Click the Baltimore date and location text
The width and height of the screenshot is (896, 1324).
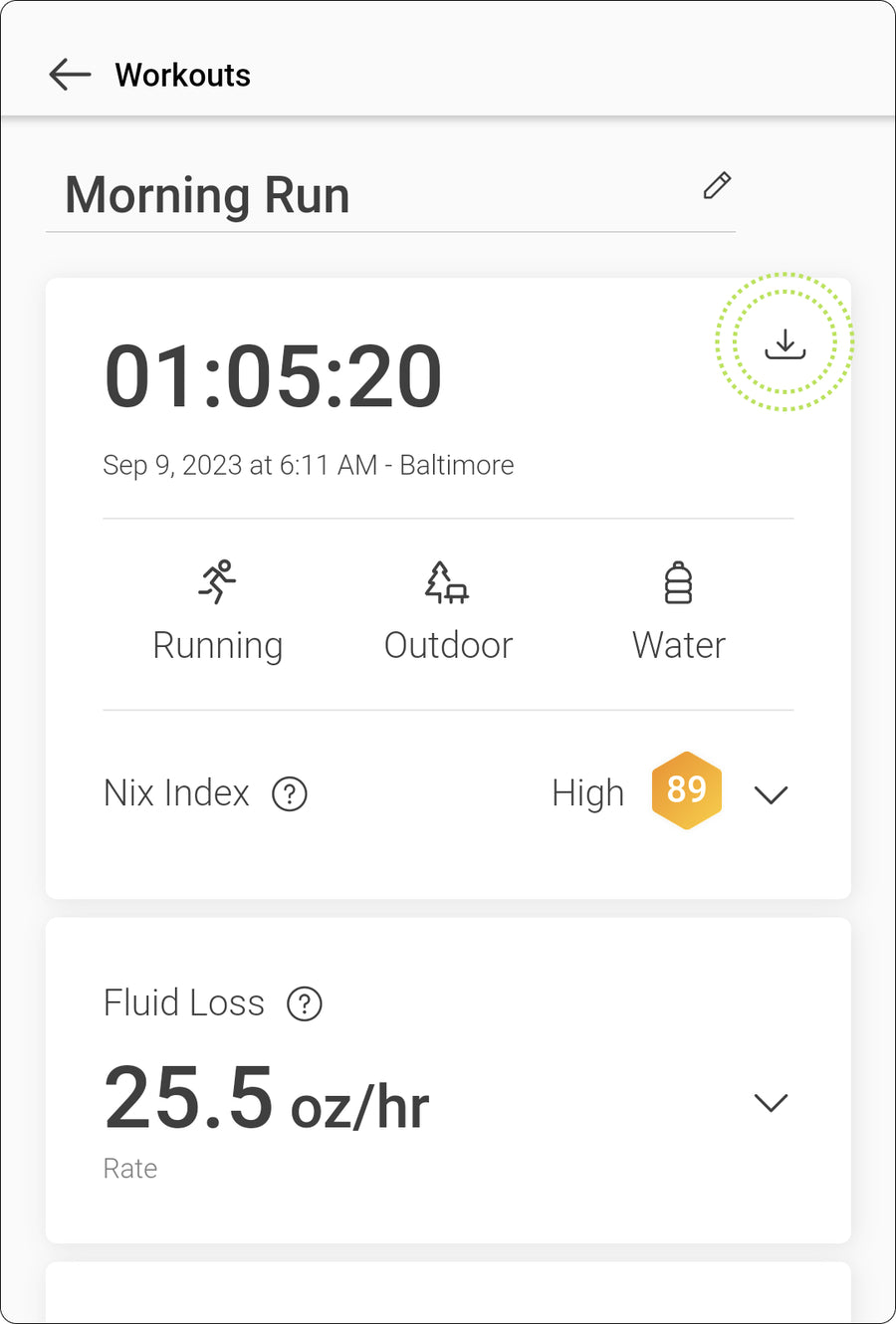coord(309,465)
